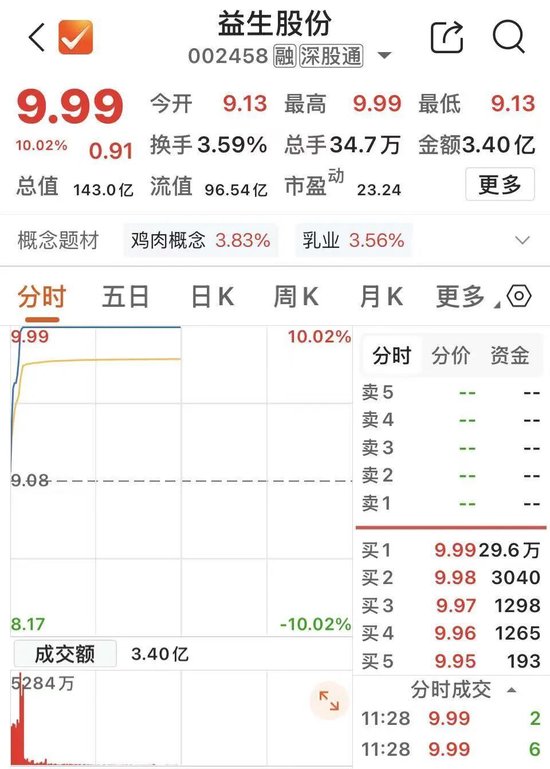Open the 更多 chart periods dropdown
Viewport: 550px width, 769px height.
(x=468, y=297)
